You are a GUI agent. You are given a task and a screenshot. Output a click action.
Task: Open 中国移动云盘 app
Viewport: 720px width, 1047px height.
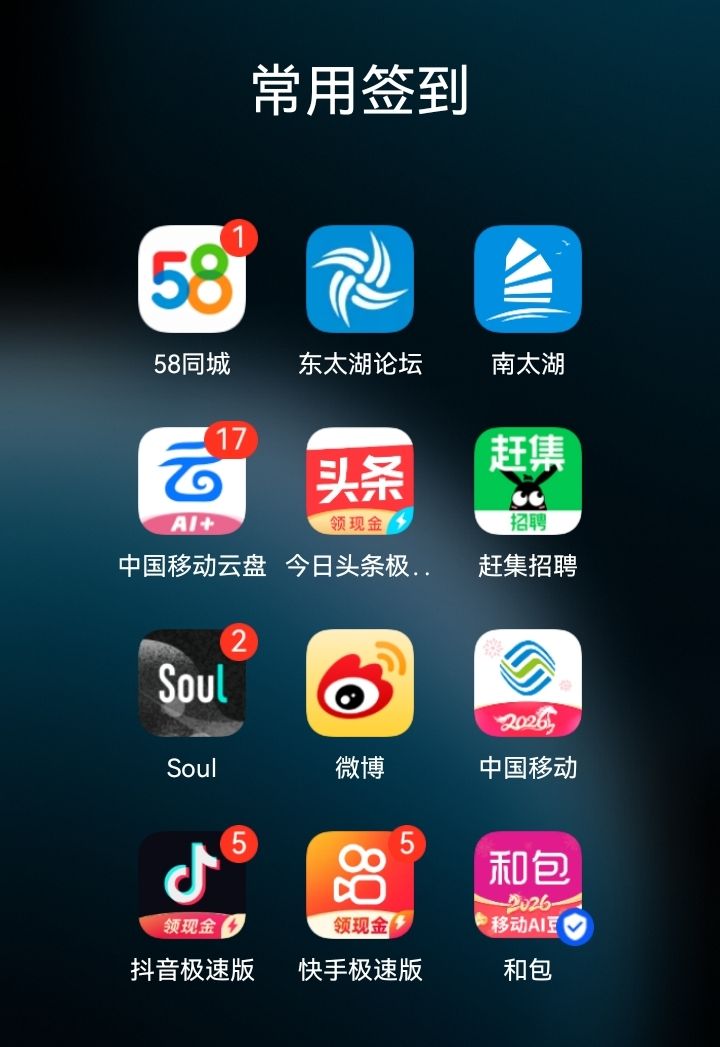pyautogui.click(x=192, y=481)
